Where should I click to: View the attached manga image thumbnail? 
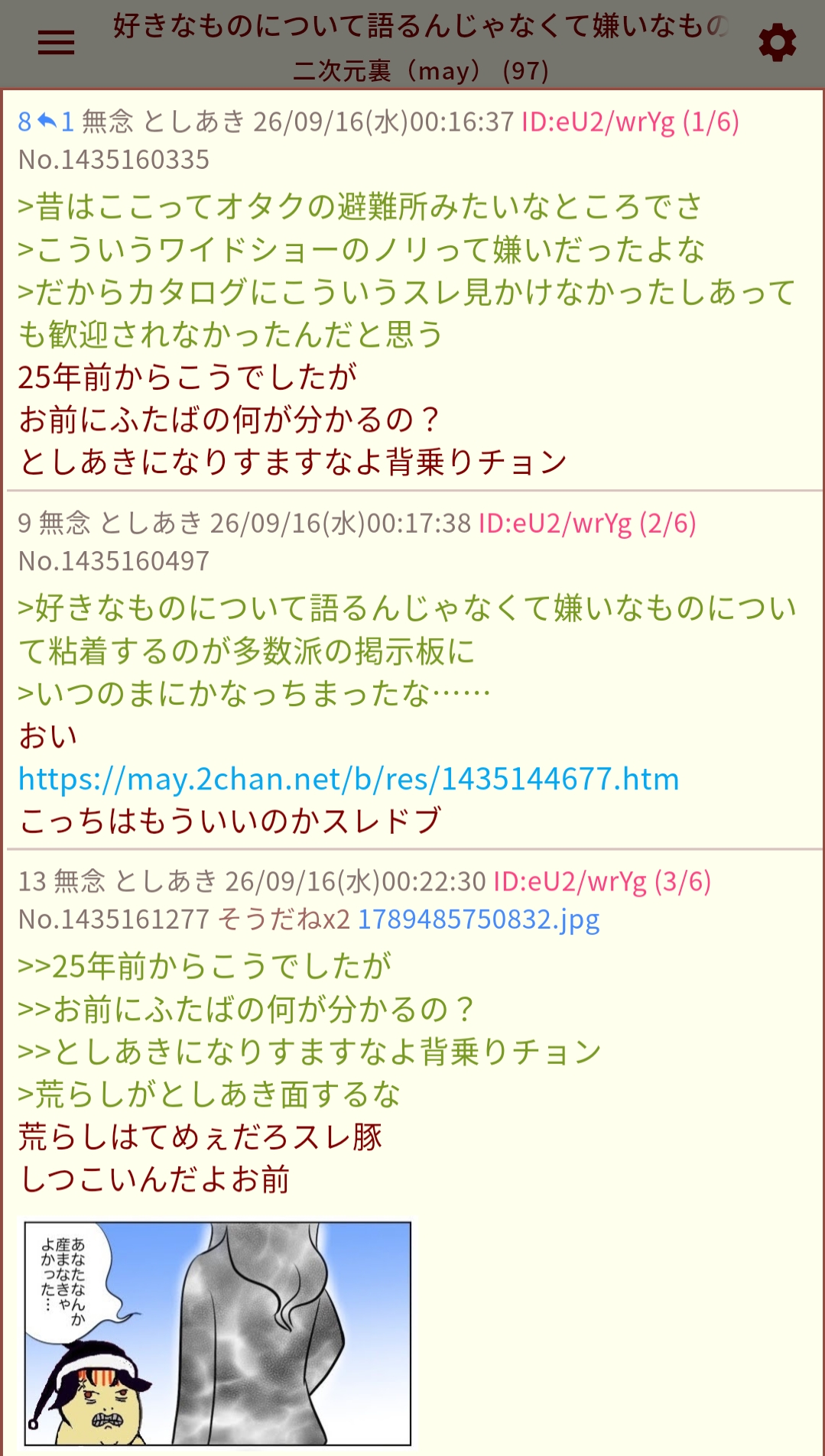click(218, 1333)
